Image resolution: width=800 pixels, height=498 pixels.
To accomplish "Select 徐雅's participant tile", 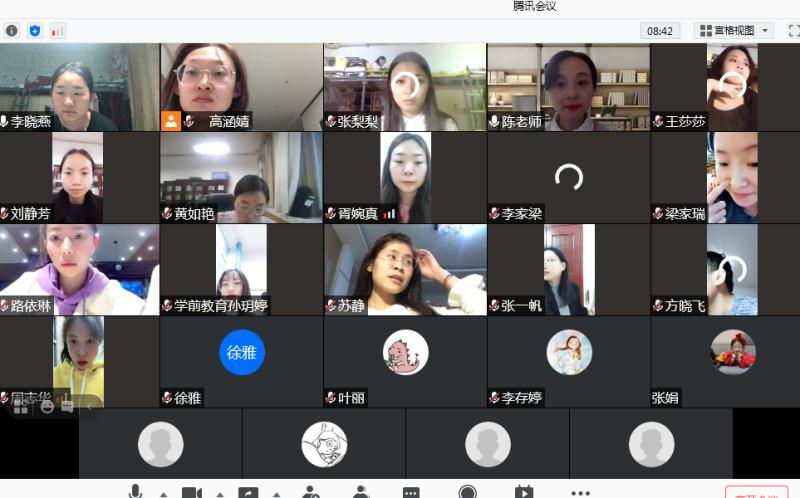I will tap(242, 360).
